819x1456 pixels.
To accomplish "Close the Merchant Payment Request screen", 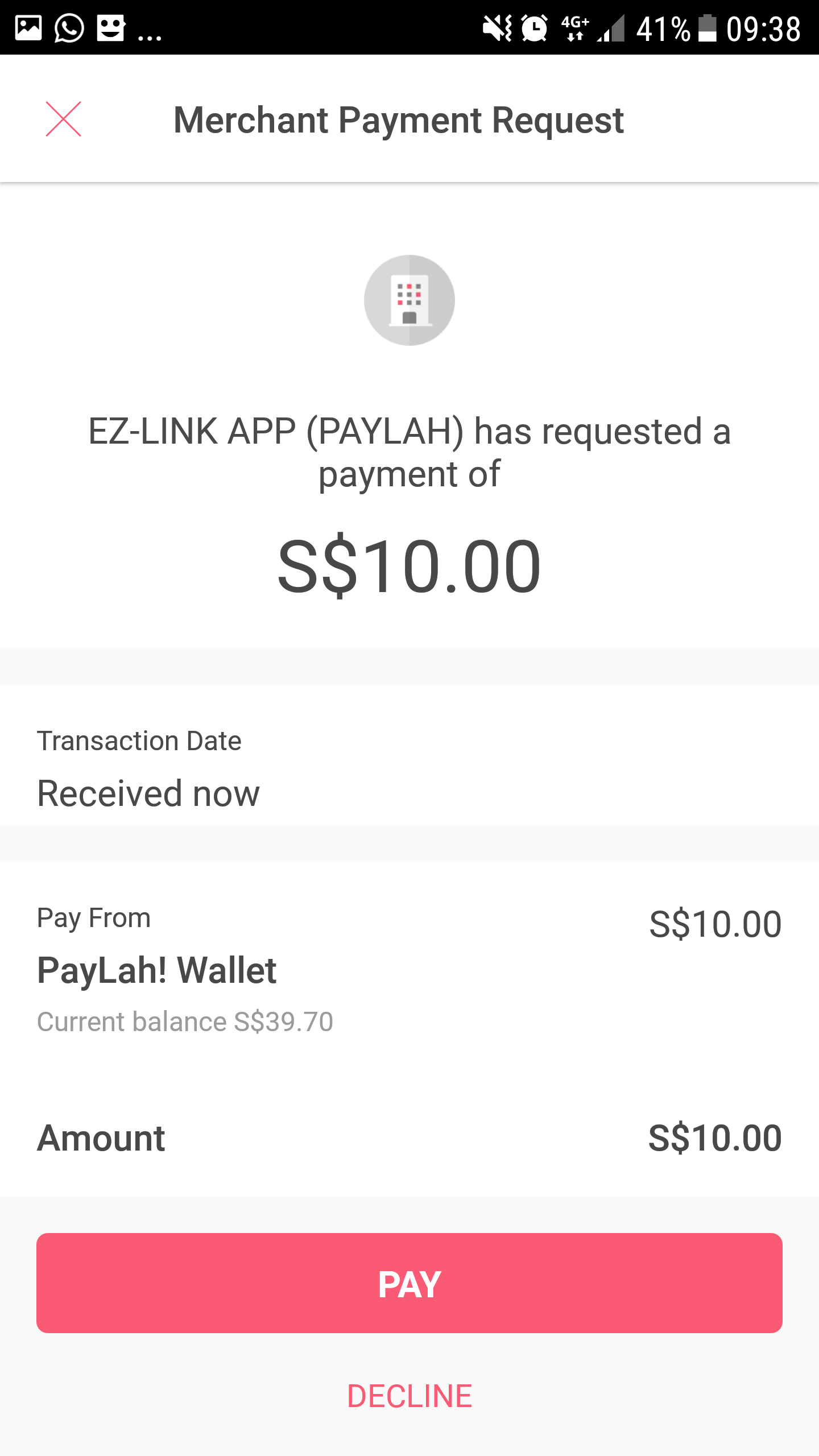I will (x=63, y=119).
